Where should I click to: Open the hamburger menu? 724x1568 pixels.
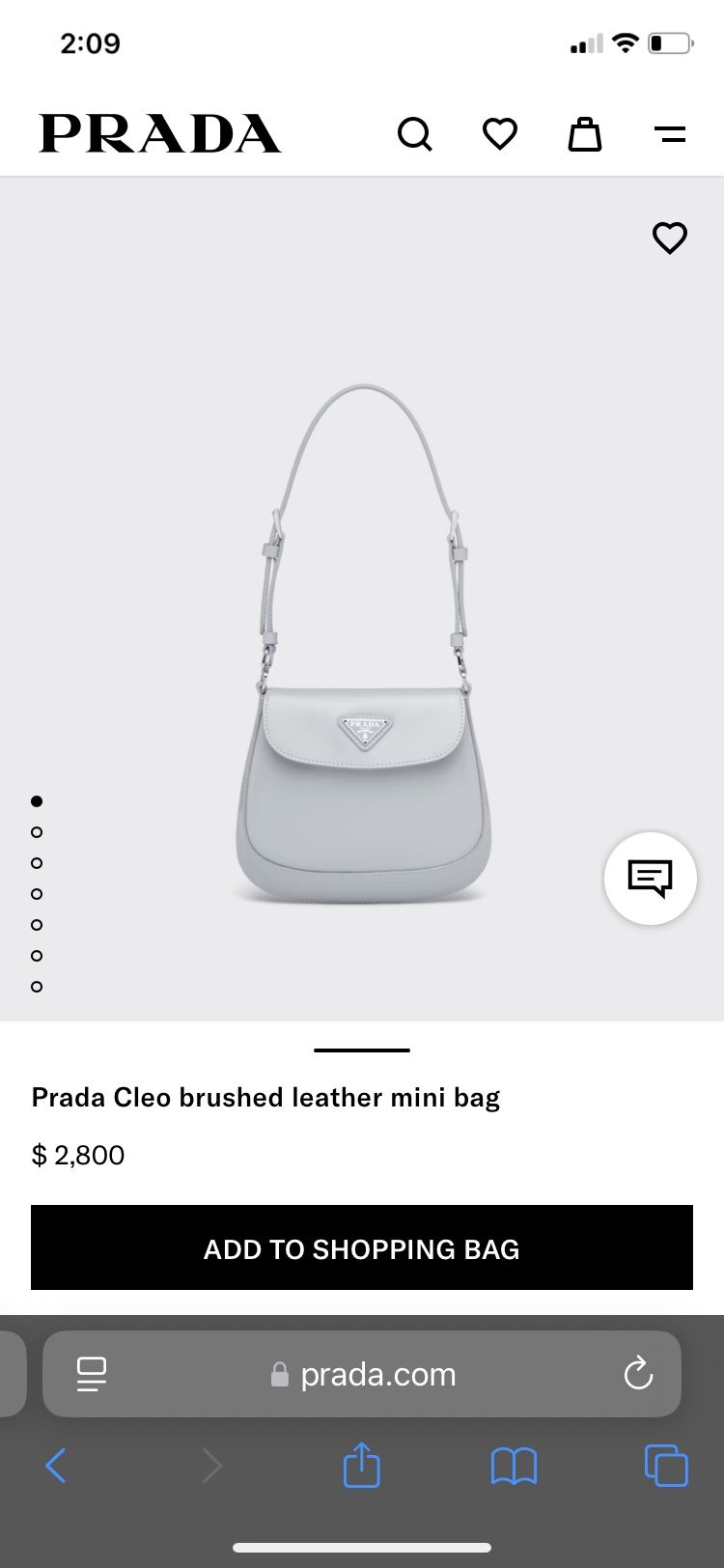[669, 134]
